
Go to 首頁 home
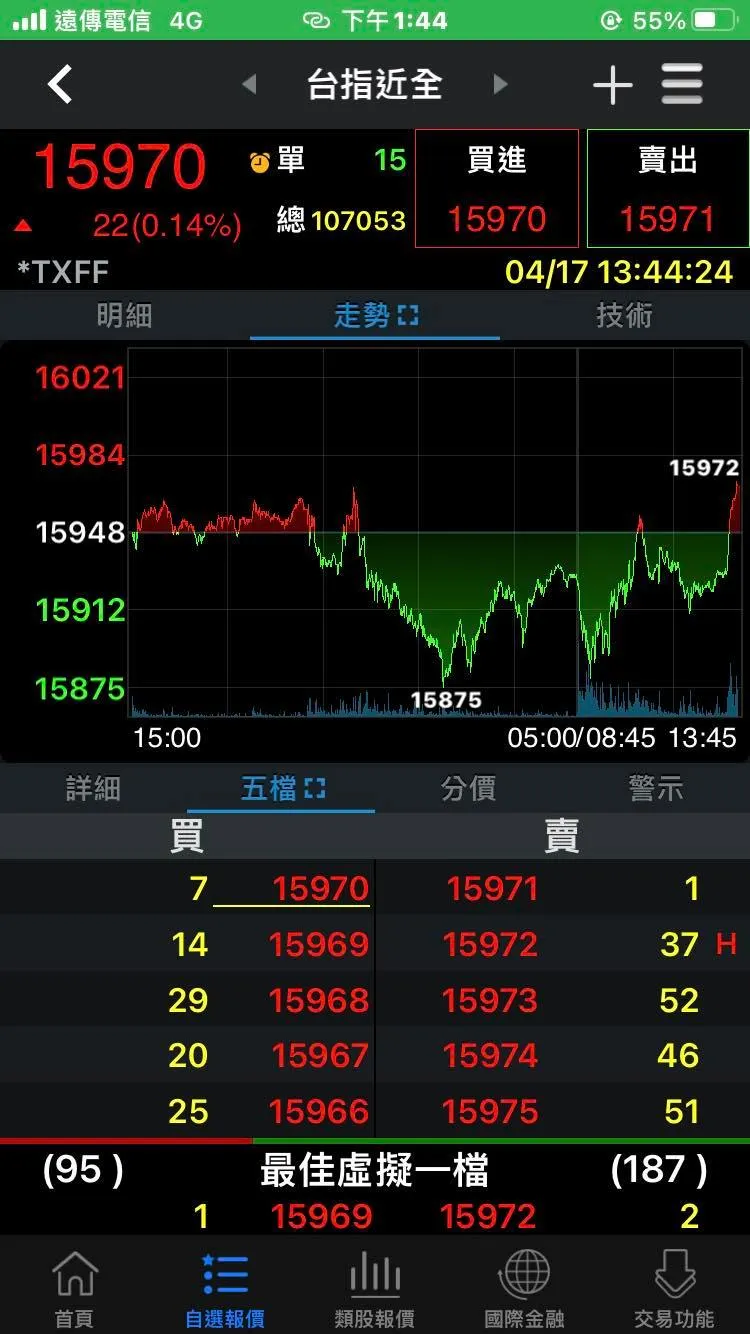[x=75, y=1288]
